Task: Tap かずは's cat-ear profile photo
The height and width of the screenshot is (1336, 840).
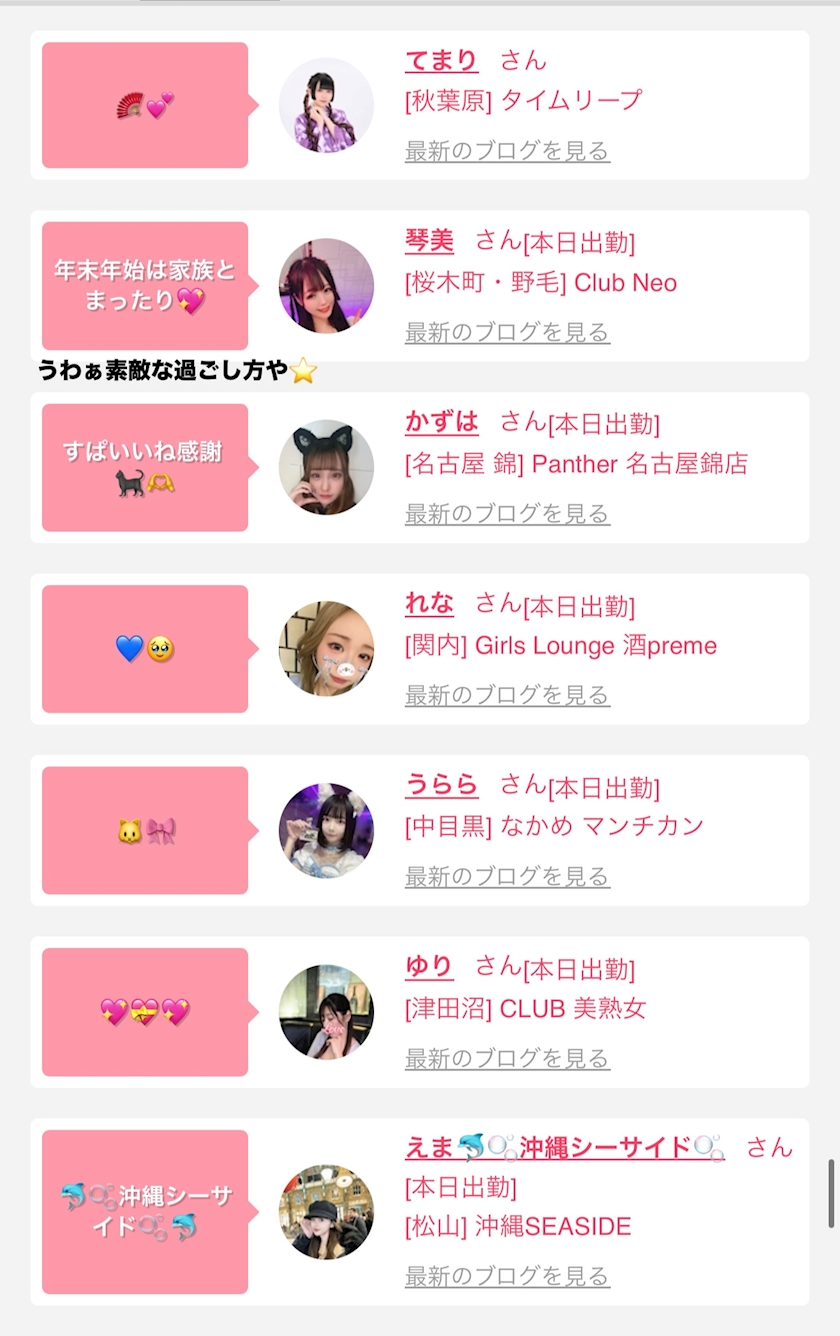Action: coord(326,467)
